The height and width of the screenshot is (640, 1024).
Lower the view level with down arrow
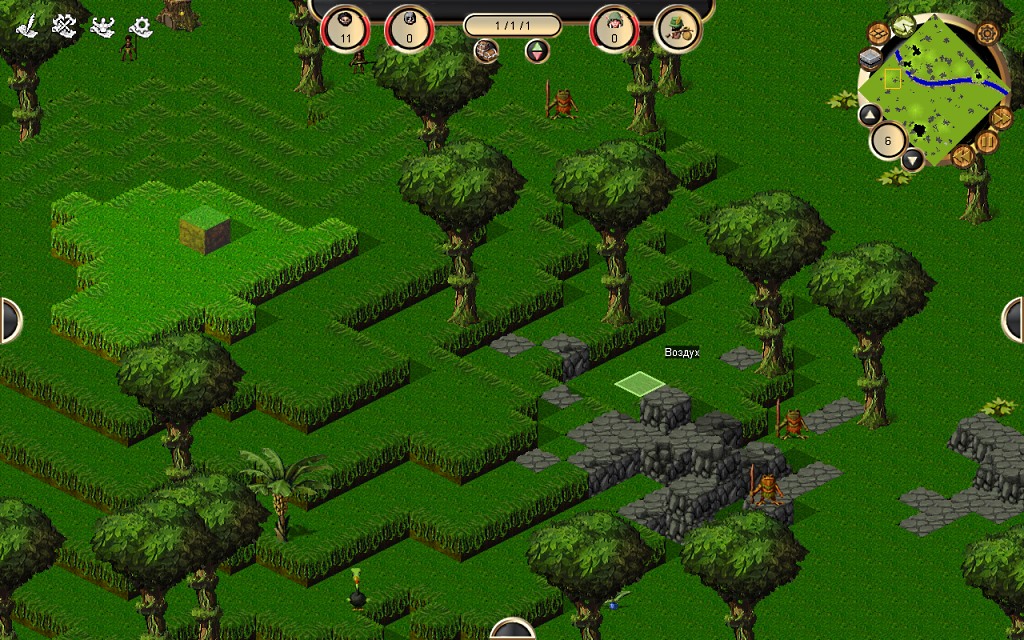pos(912,159)
